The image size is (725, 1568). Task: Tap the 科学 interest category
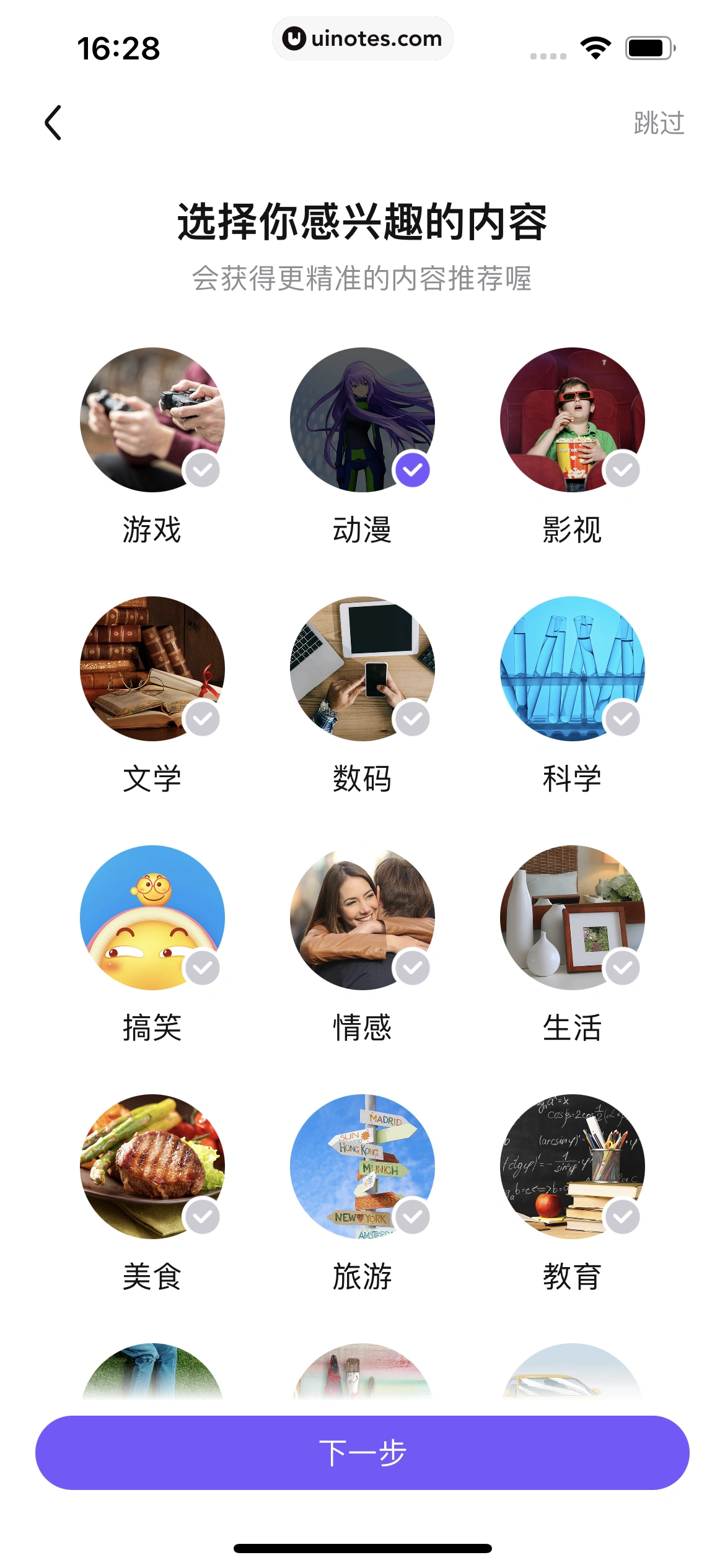pos(573,669)
